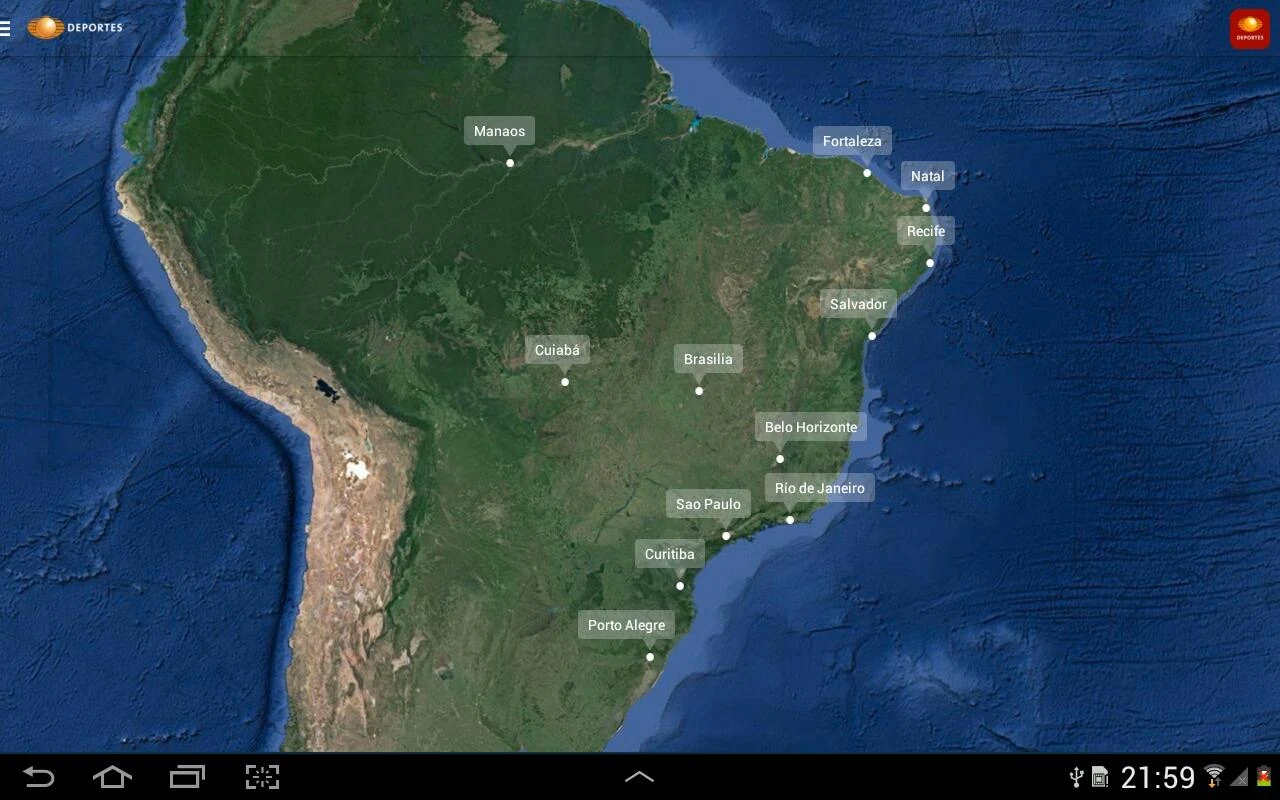1280x800 pixels.
Task: Choose Natal on the map
Action: pyautogui.click(x=927, y=177)
